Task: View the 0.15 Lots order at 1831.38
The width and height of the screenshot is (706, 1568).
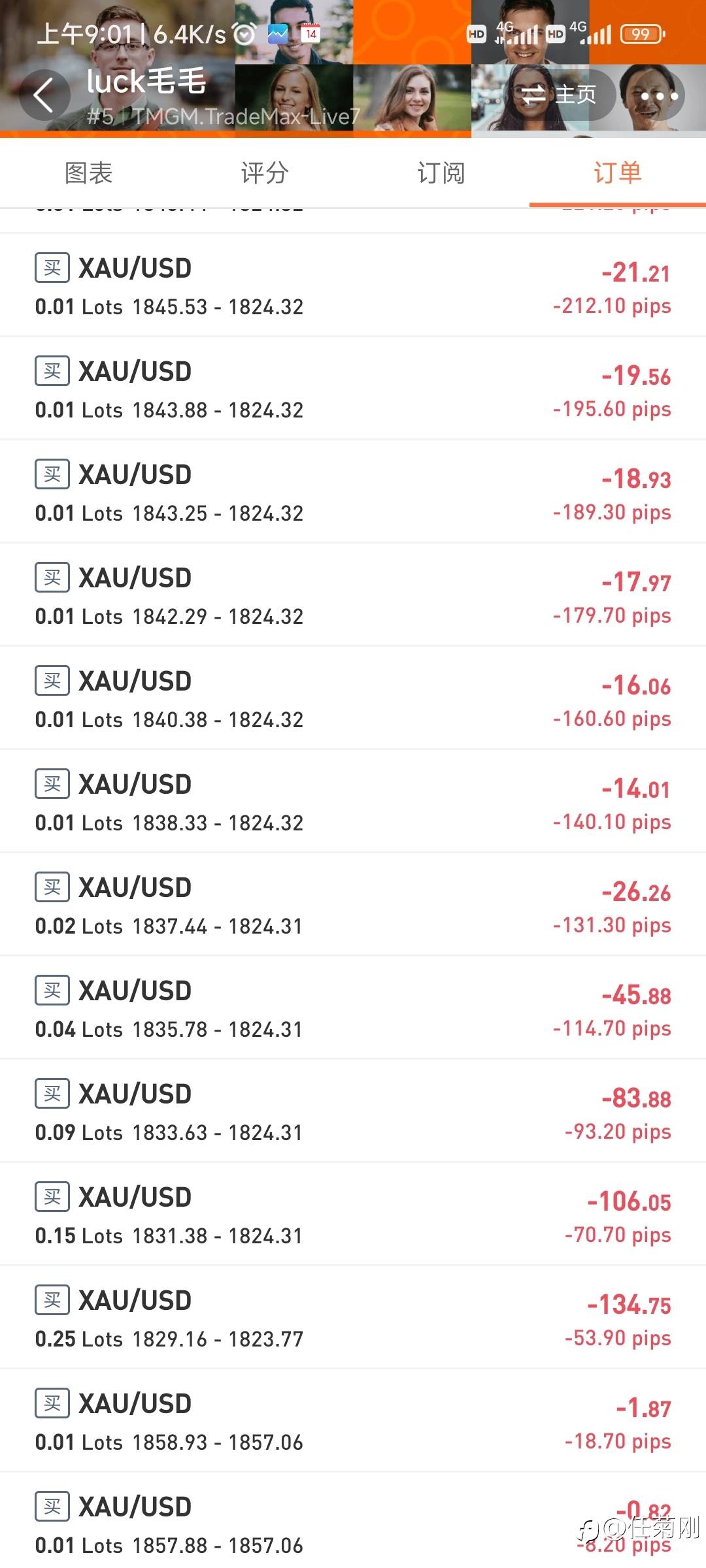Action: (x=353, y=1215)
